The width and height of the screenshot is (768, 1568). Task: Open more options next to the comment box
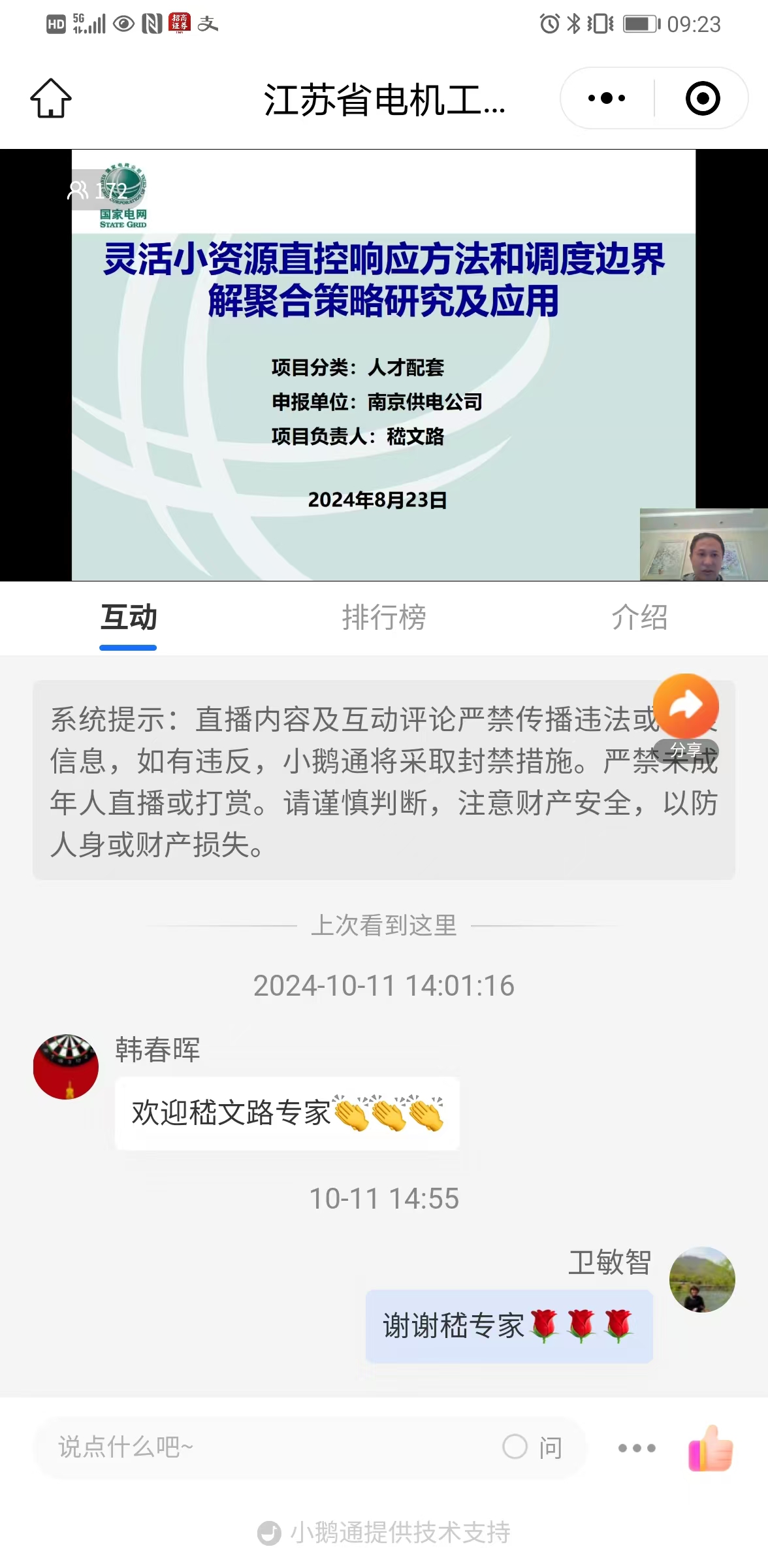637,1448
